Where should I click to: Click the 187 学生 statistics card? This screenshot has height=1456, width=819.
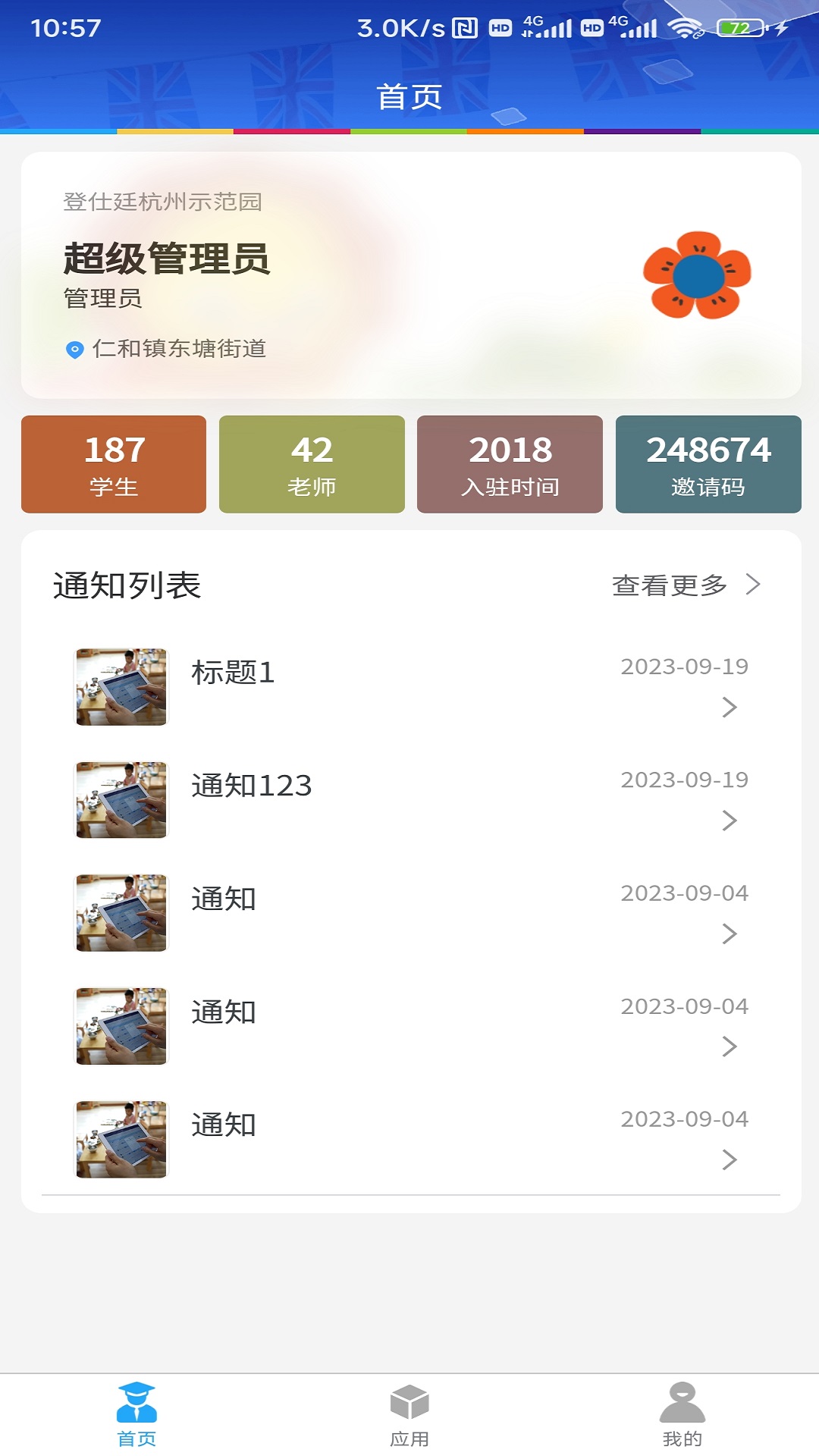(113, 464)
